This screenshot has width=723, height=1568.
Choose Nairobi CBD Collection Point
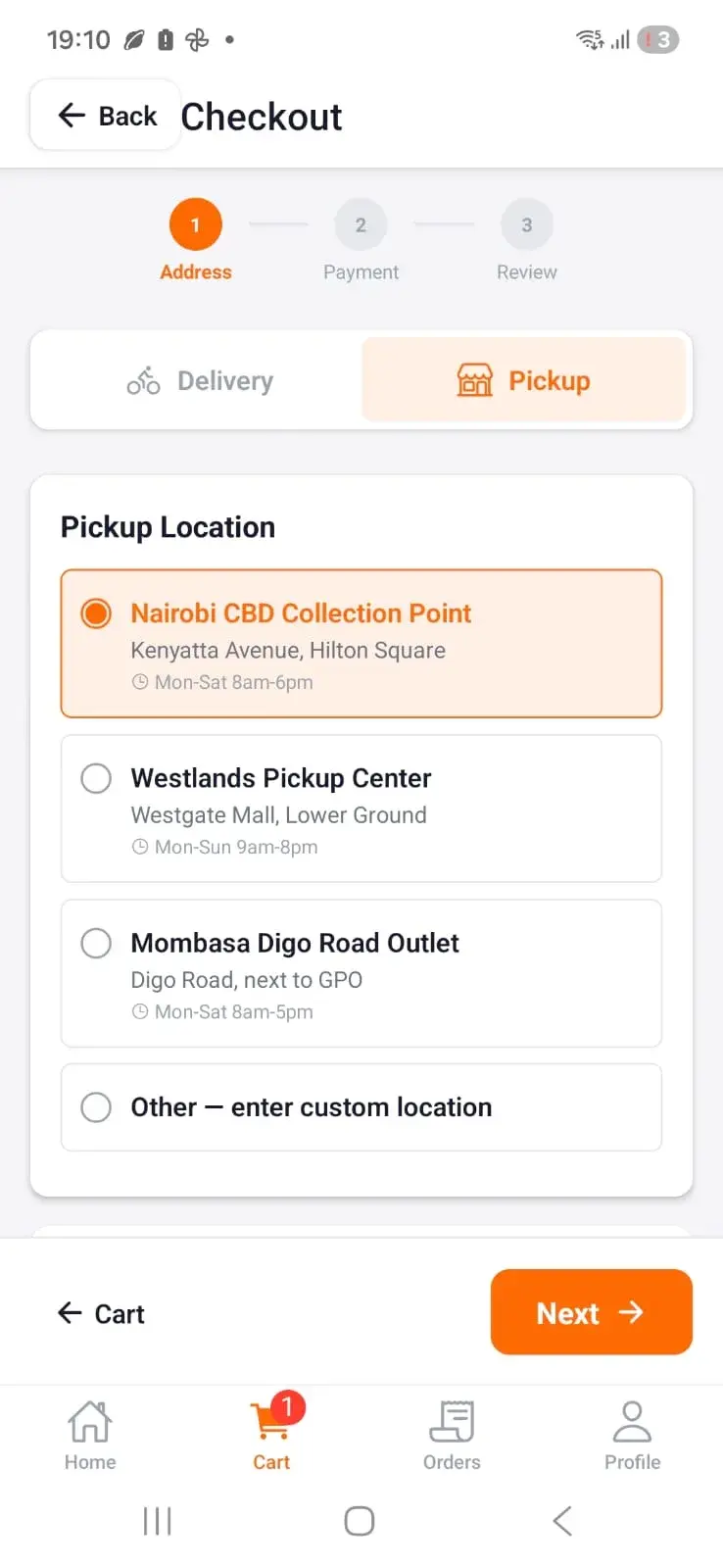[x=361, y=643]
